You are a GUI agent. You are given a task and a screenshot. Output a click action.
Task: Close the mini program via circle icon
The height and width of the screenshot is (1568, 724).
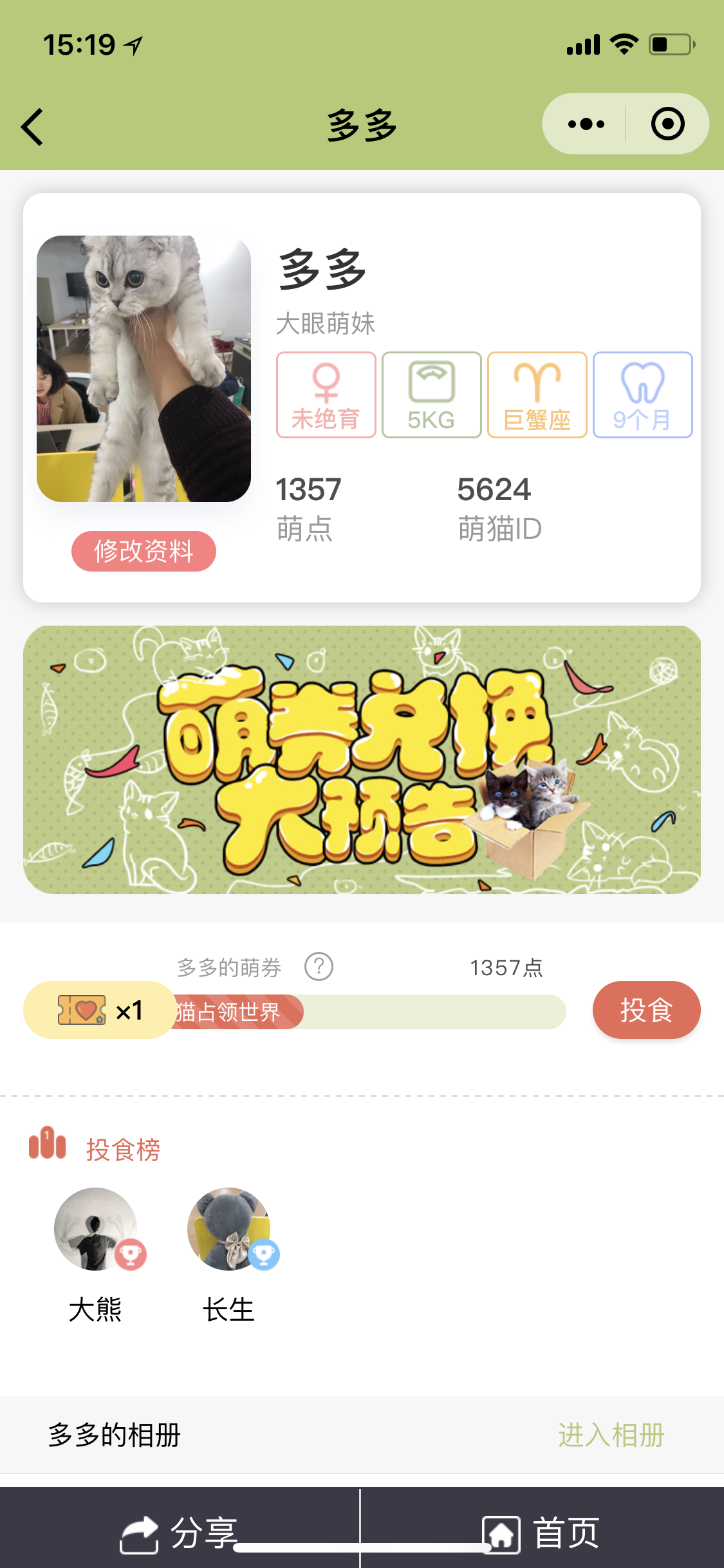tap(667, 124)
